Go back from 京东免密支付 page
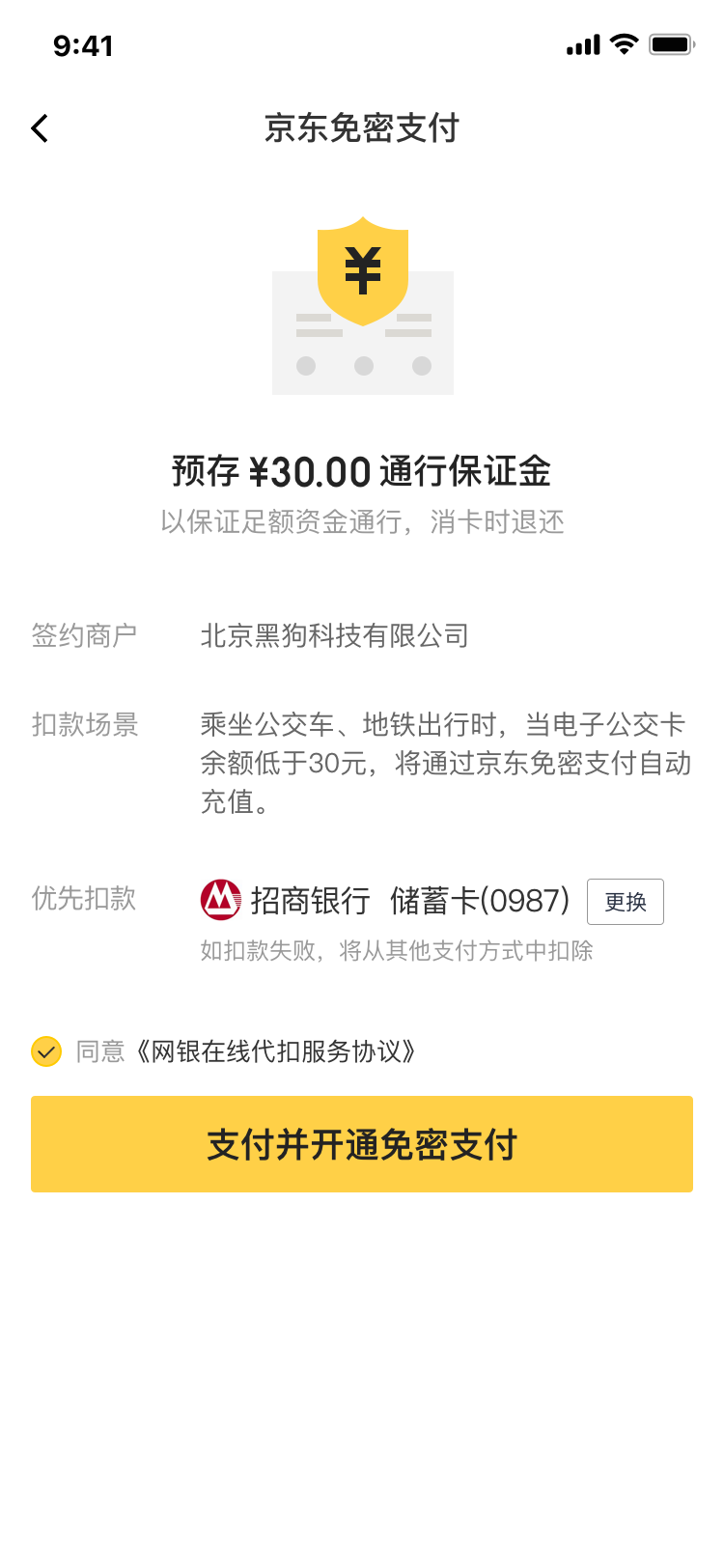 click(40, 128)
